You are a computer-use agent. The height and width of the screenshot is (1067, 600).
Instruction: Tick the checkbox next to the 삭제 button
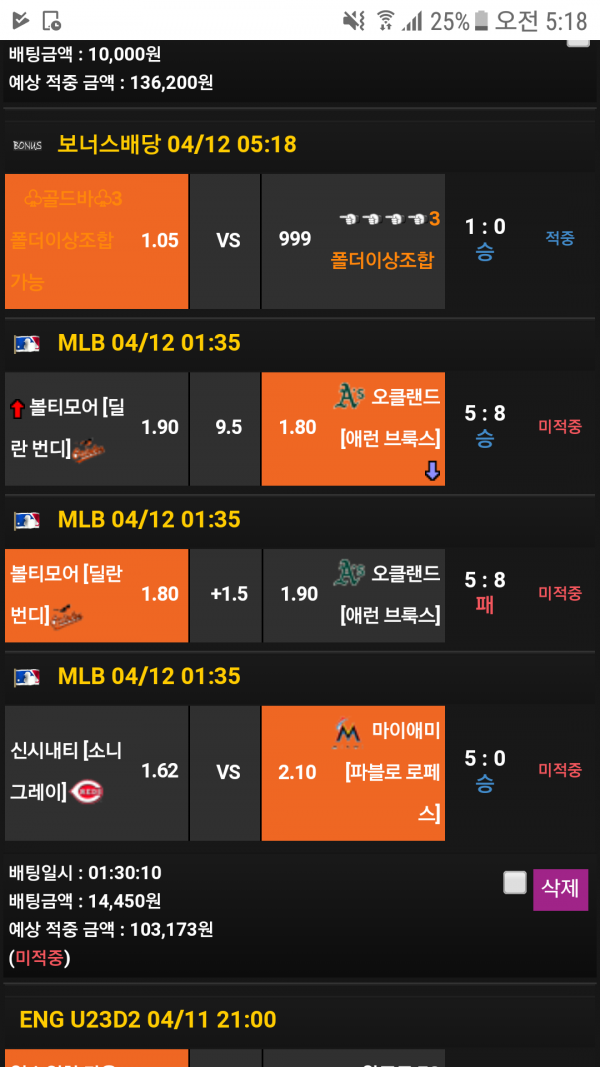pyautogui.click(x=515, y=882)
